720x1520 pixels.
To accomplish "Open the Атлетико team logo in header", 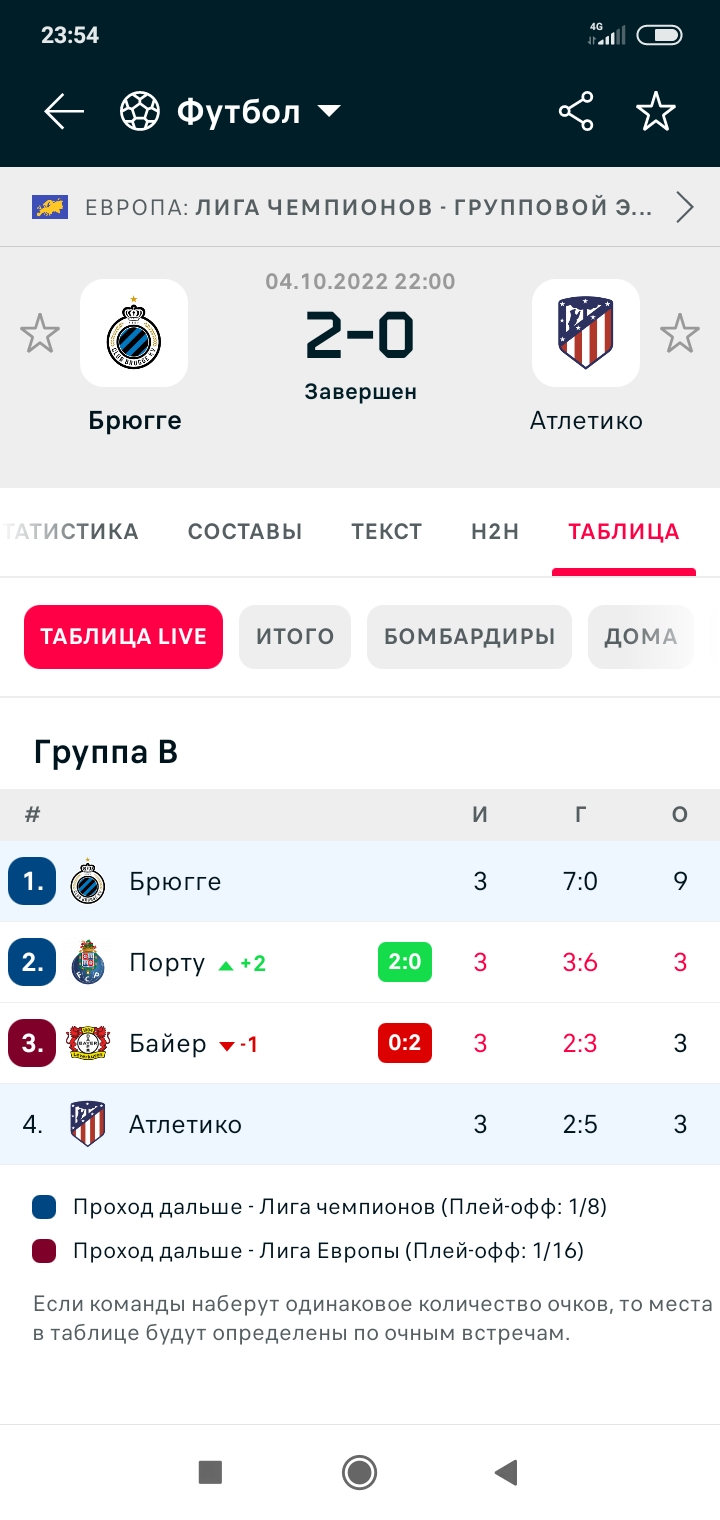I will click(586, 334).
